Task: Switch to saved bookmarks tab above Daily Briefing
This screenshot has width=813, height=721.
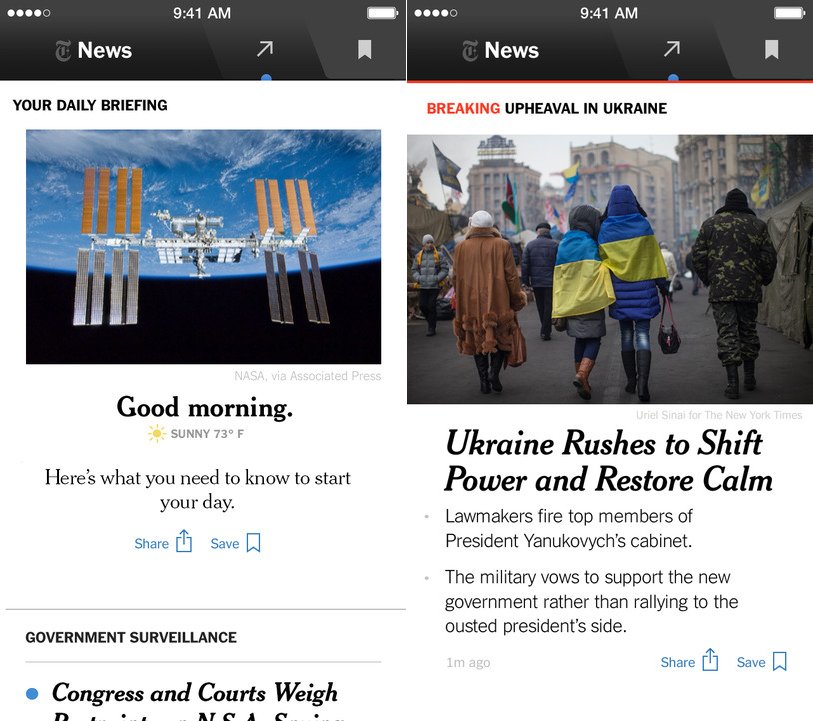Action: coord(365,49)
